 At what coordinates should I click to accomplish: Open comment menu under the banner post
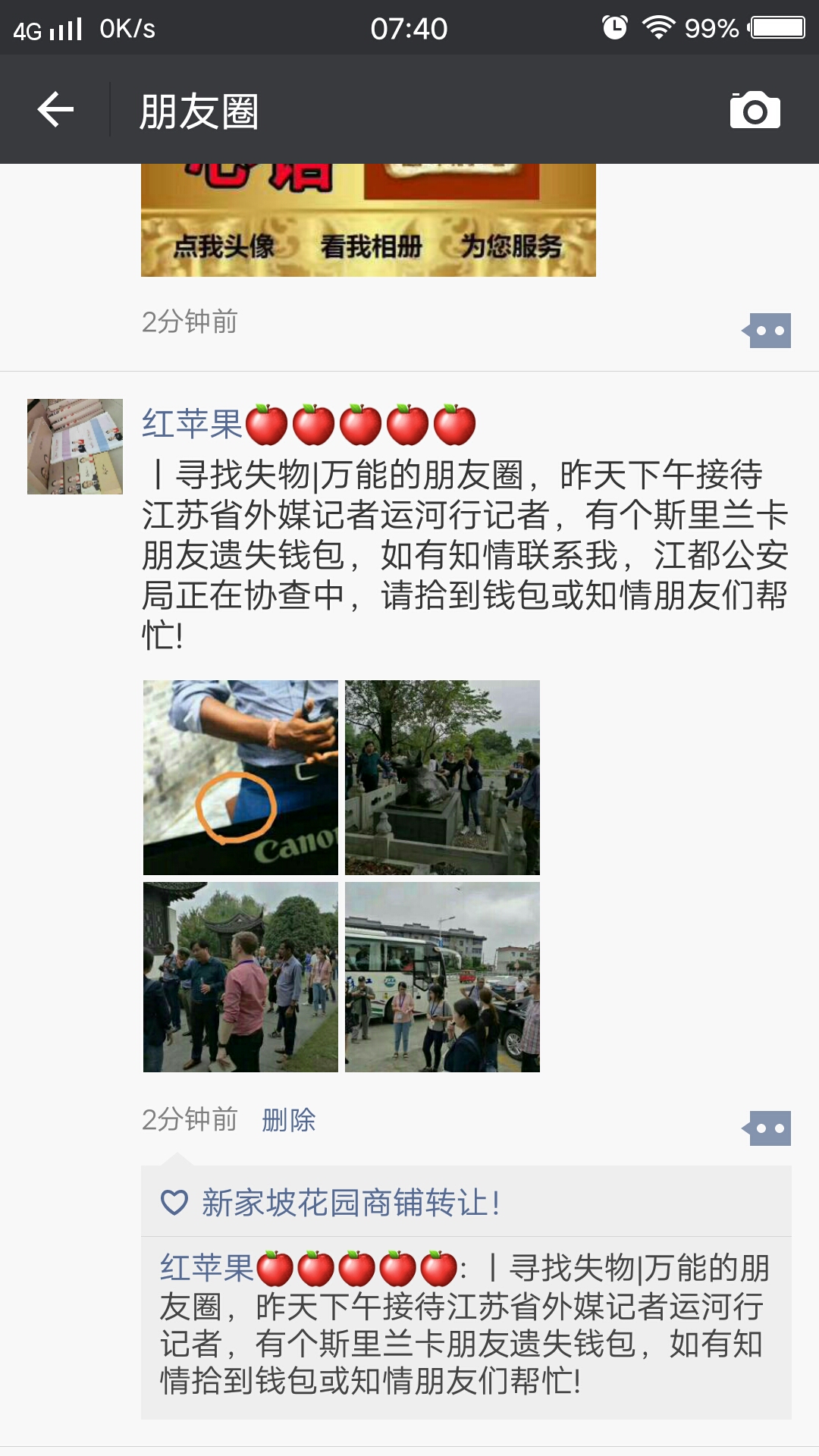769,331
